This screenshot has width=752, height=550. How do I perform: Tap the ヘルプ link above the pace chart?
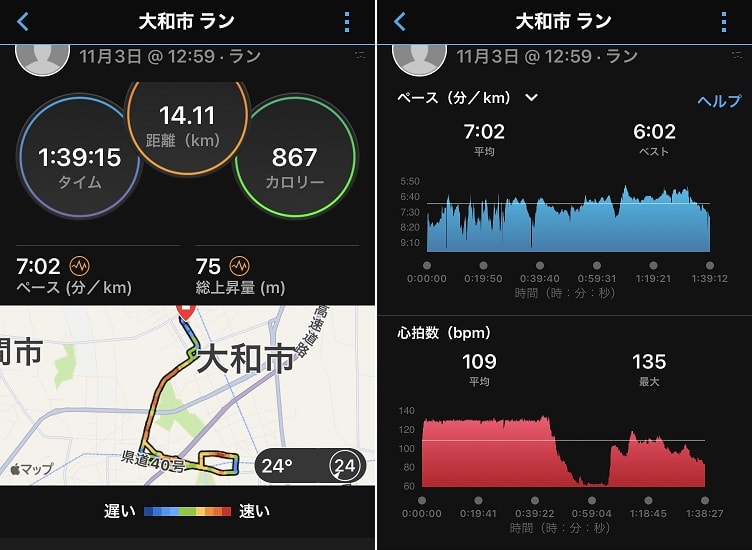(x=719, y=101)
